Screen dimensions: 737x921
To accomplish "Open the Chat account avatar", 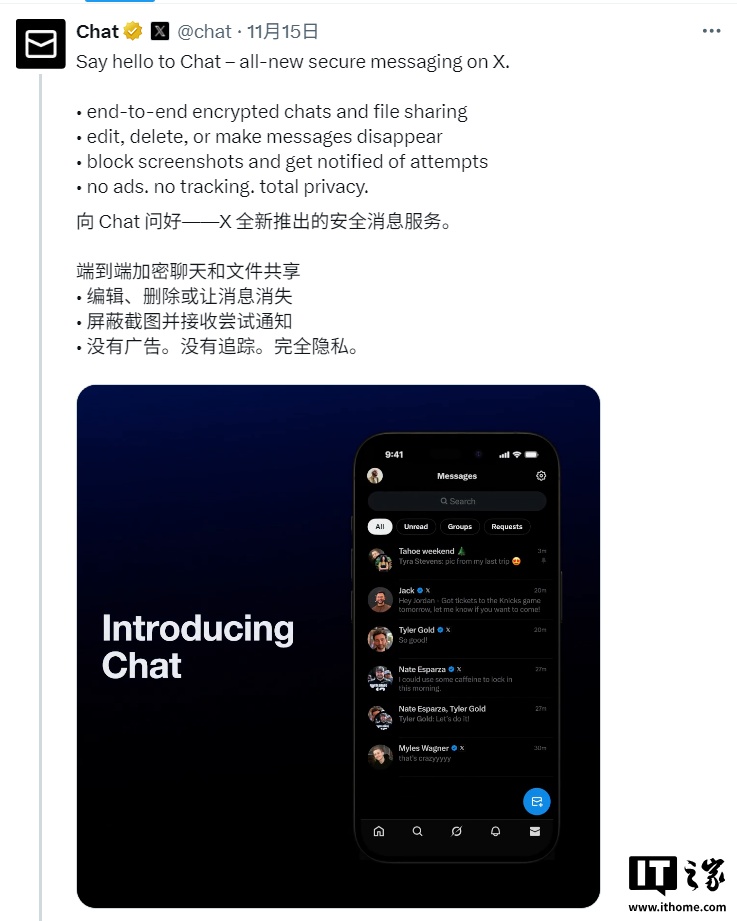I will pos(41,44).
